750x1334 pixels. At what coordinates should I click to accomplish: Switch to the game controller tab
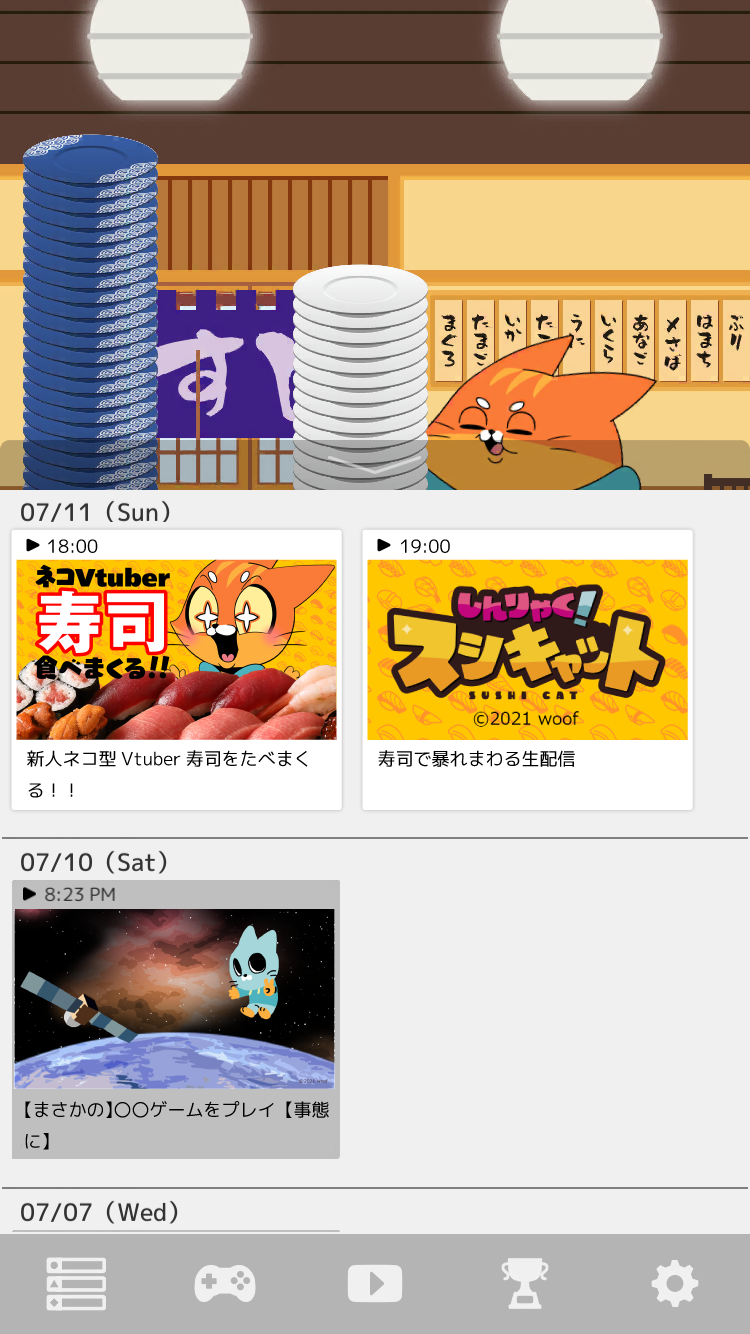tap(224, 1283)
